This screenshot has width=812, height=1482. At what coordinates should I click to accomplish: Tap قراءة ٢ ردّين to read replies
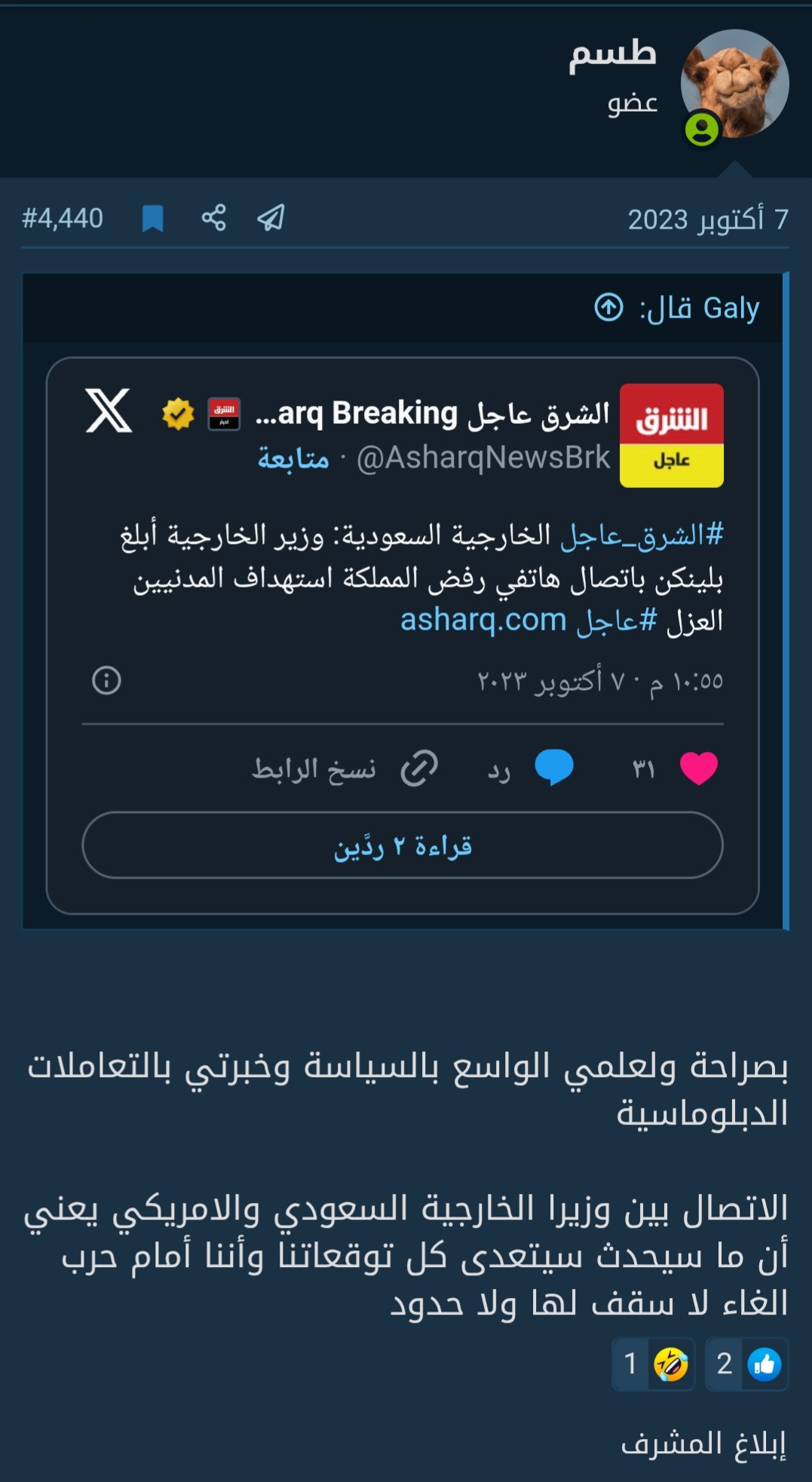click(x=403, y=845)
